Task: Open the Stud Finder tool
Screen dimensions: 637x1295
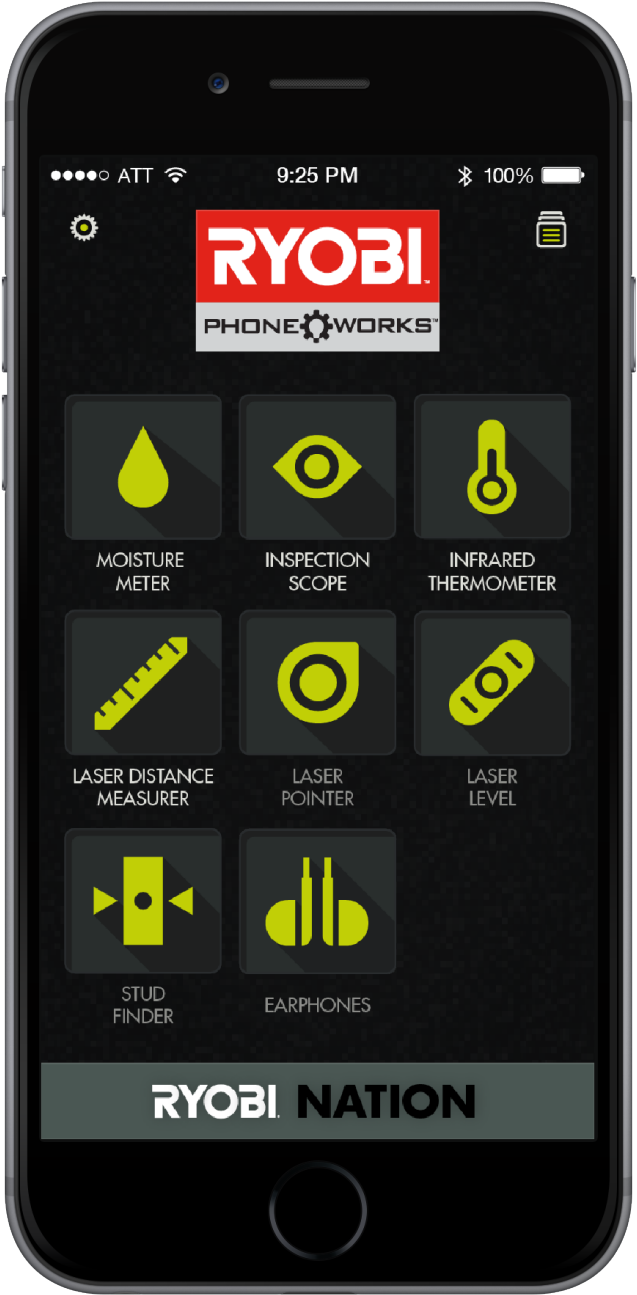Action: (143, 900)
